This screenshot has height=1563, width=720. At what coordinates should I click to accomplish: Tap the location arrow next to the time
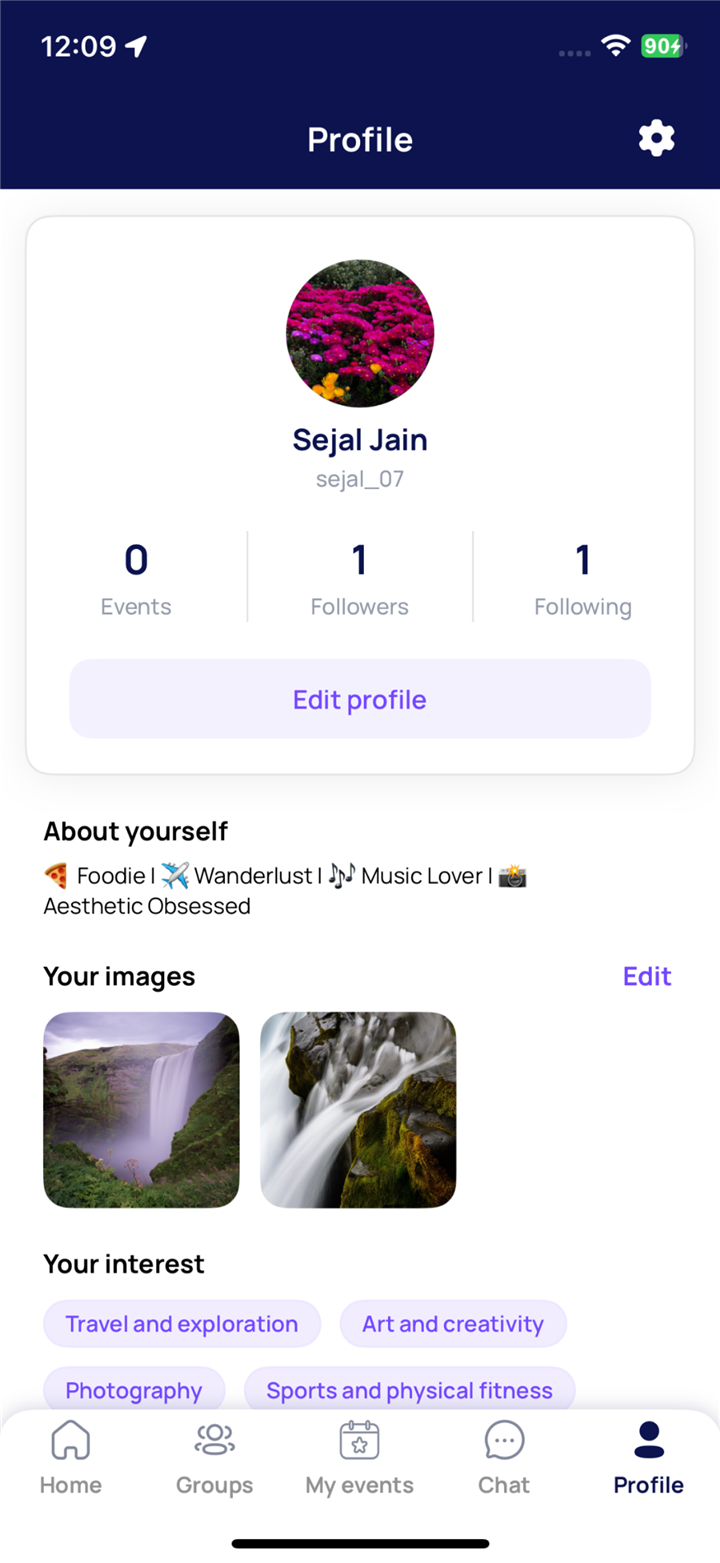tap(137, 44)
